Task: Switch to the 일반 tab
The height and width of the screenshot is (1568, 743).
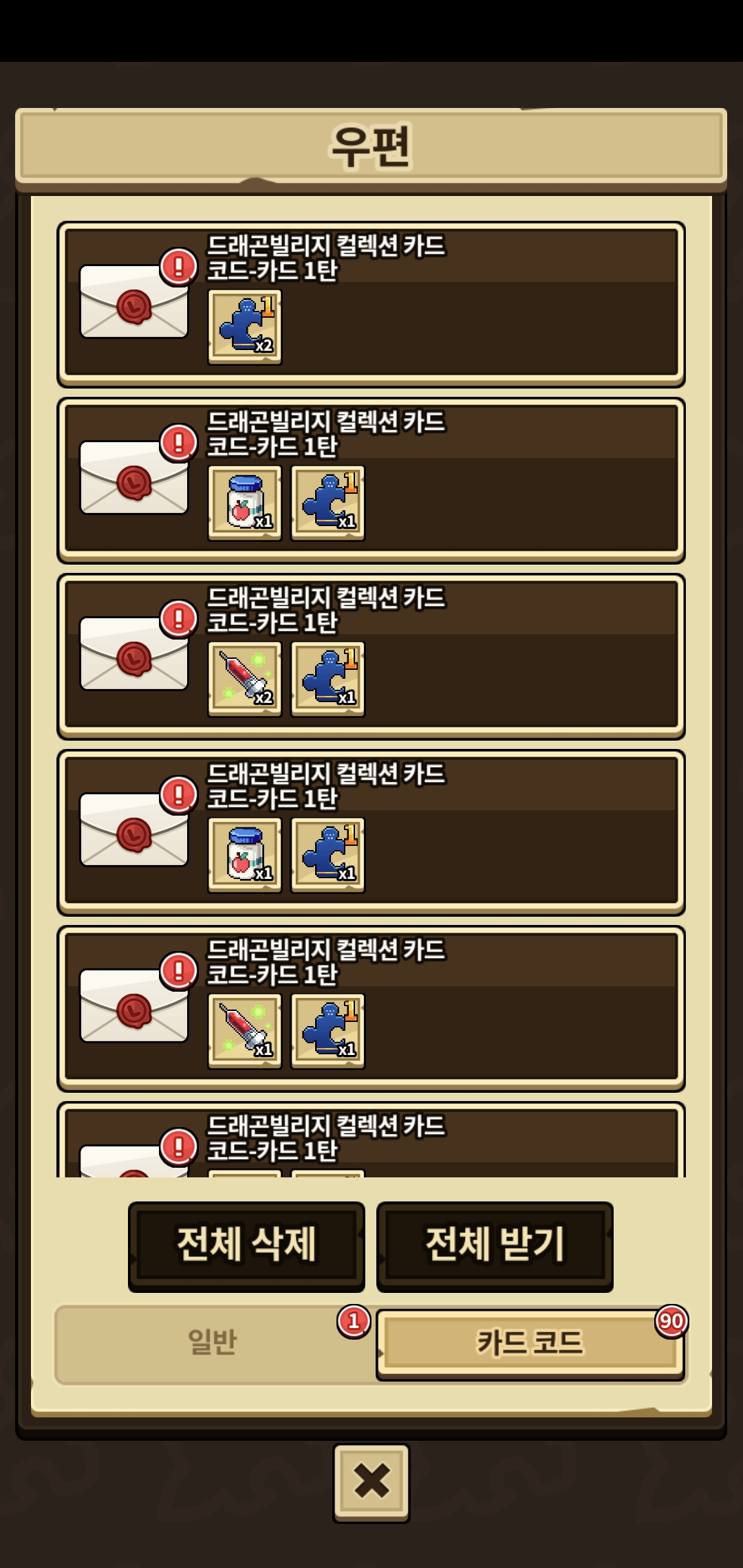Action: pos(213,1343)
